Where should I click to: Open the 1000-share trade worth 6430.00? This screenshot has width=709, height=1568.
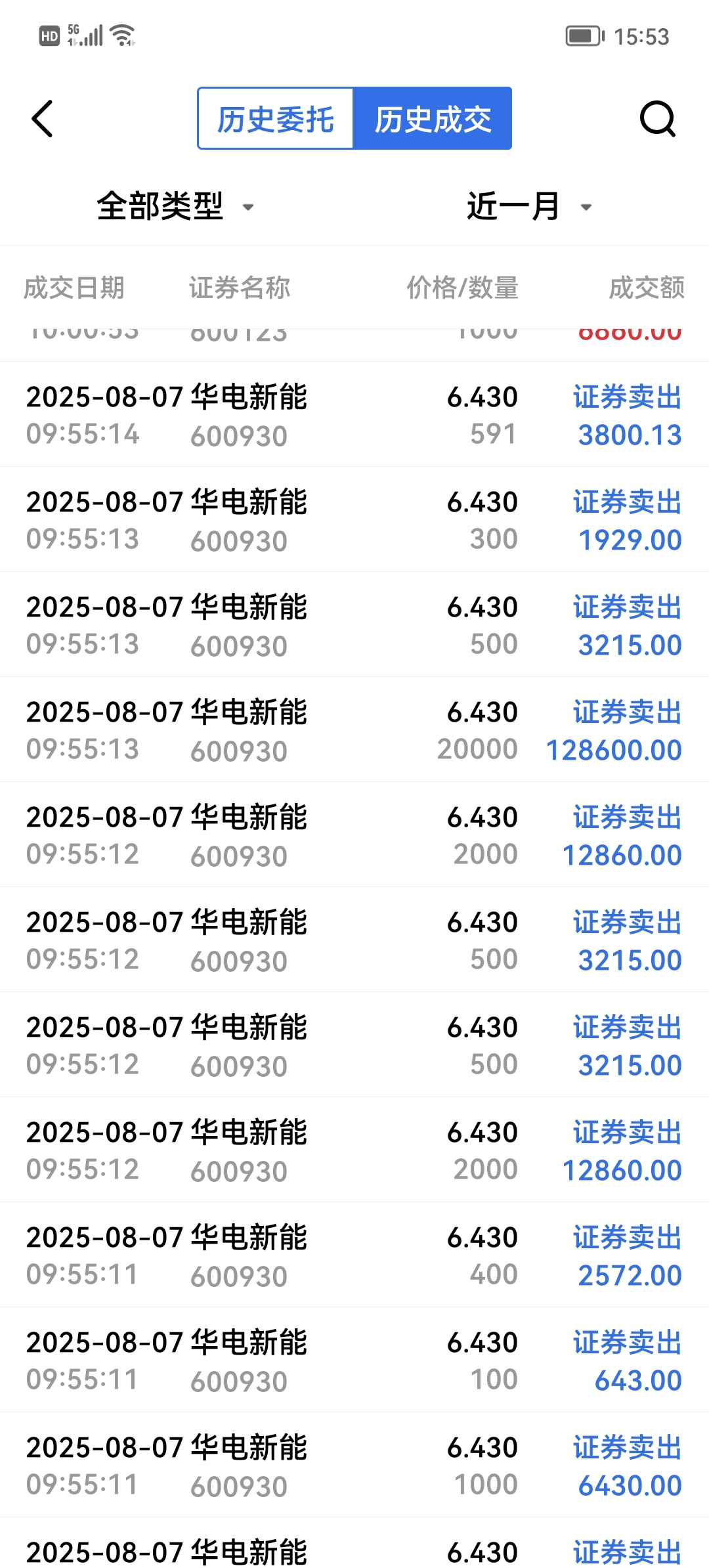click(354, 1465)
